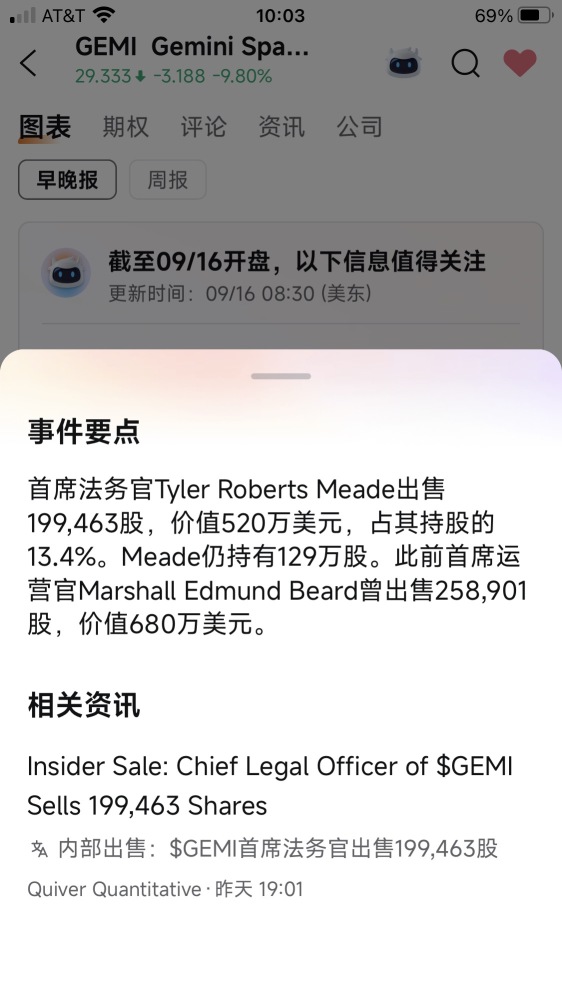This screenshot has height=1000, width=562.
Task: Switch to the 公司 tab
Action: click(x=359, y=127)
